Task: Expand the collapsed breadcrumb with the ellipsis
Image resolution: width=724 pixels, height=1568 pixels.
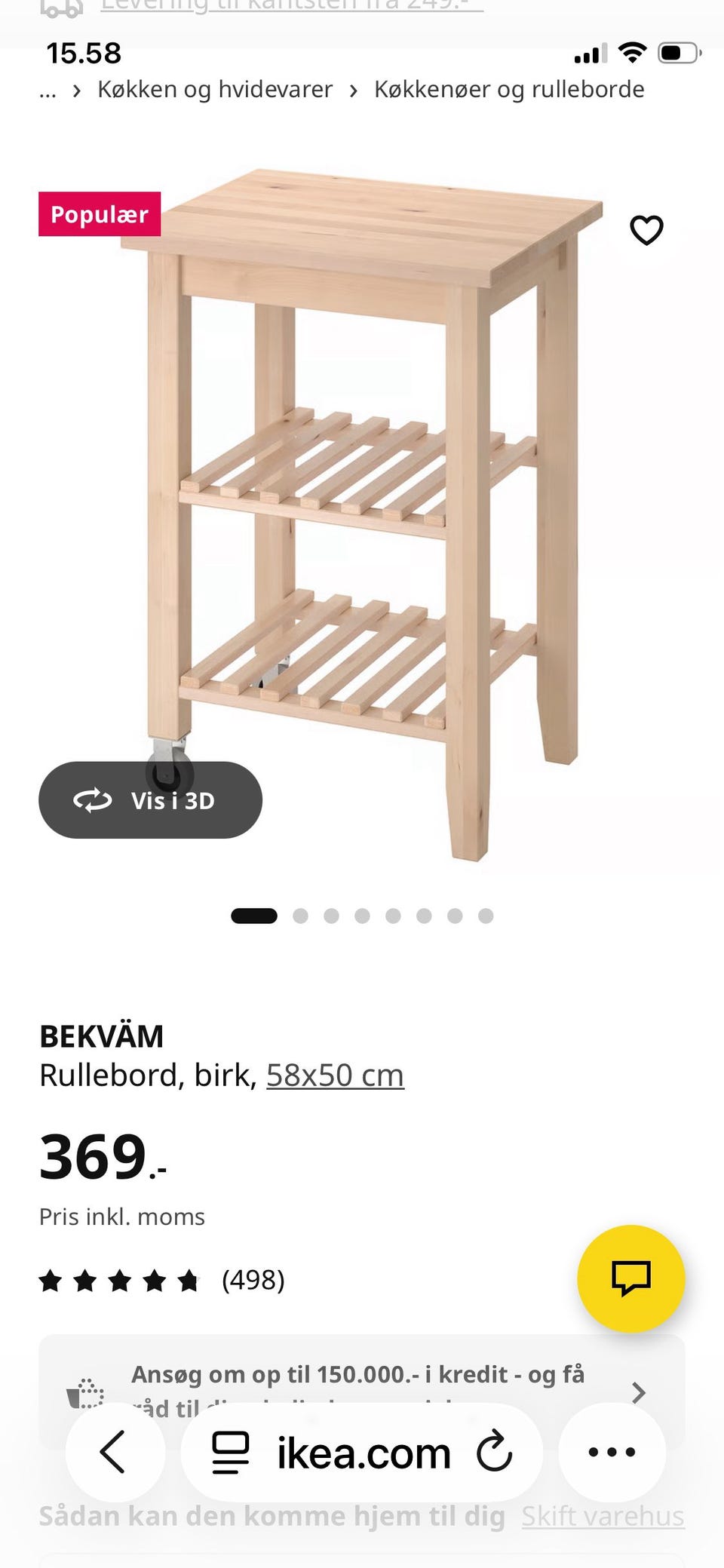Action: (48, 89)
